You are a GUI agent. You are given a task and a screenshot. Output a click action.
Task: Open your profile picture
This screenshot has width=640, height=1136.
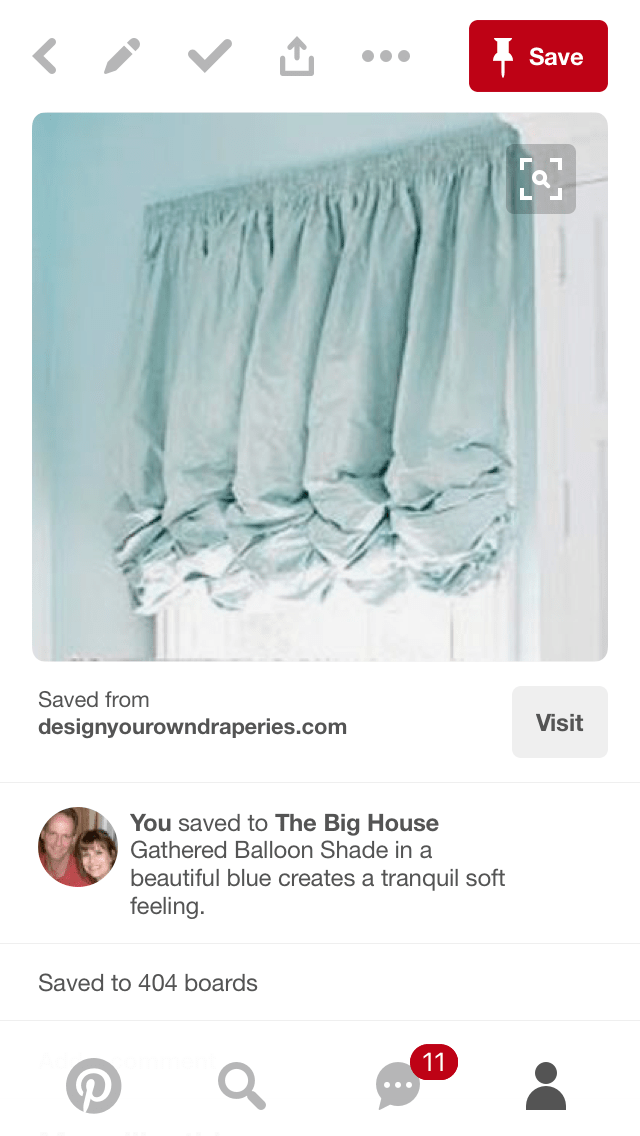[x=78, y=847]
